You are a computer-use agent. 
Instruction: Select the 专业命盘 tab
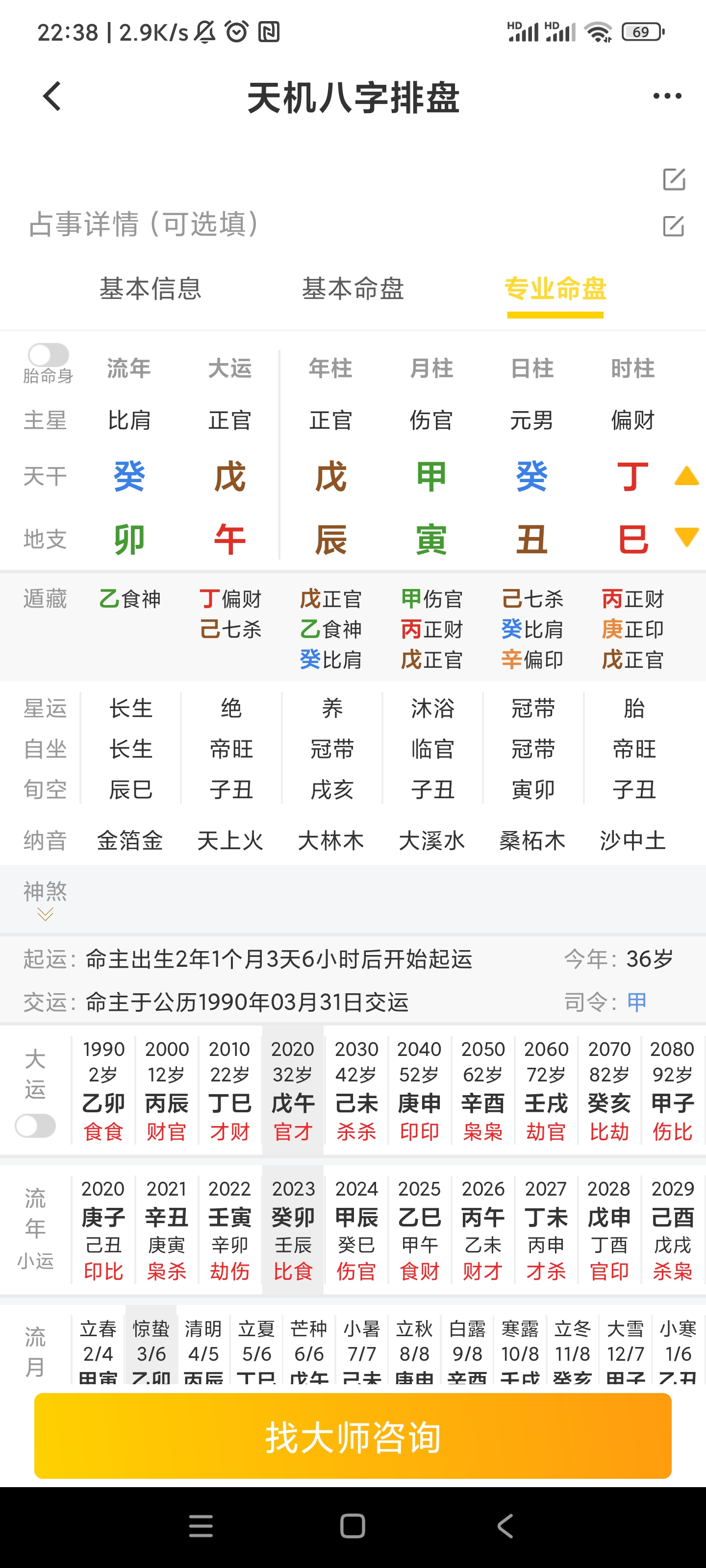(555, 289)
